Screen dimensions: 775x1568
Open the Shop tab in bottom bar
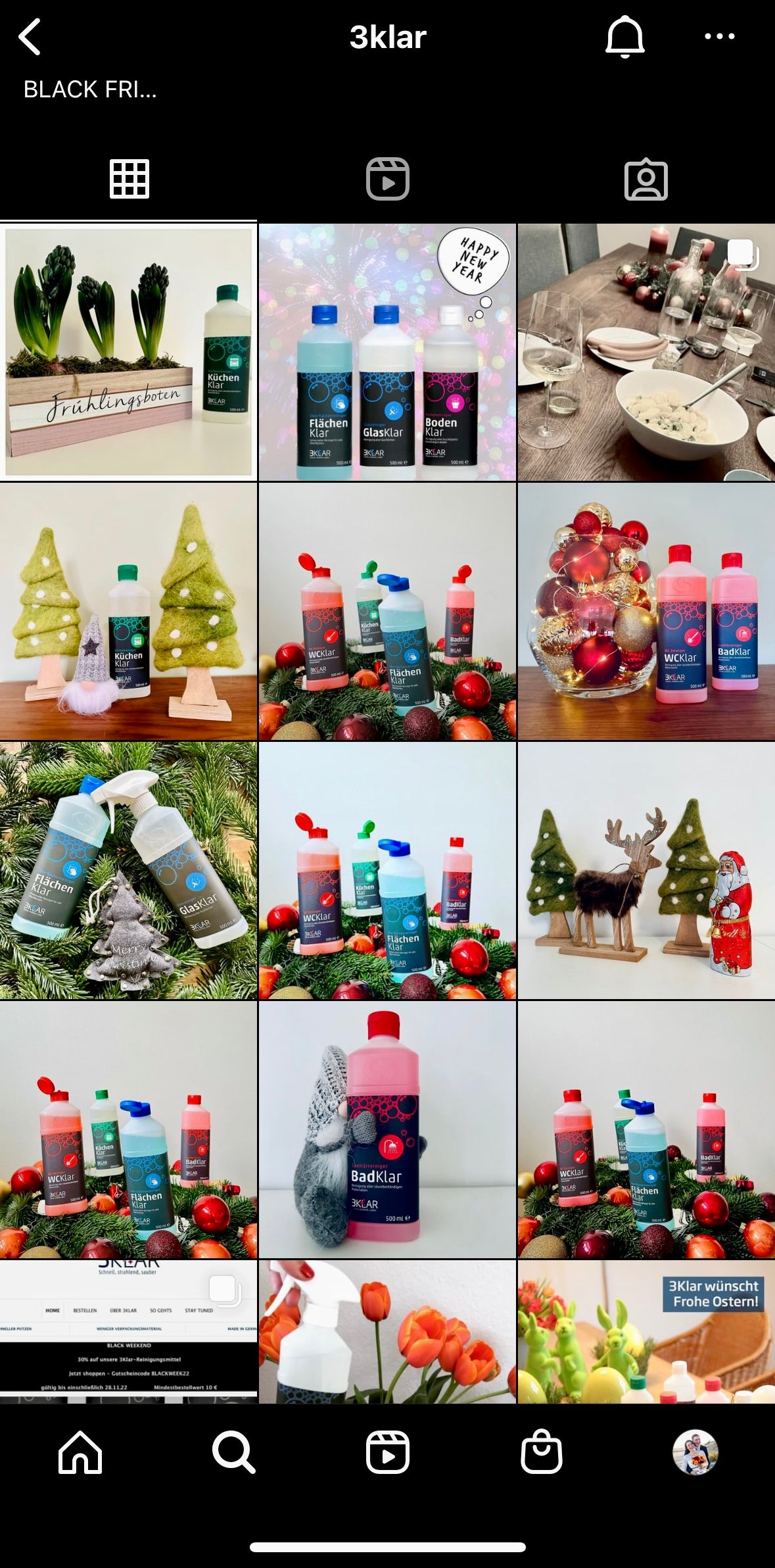(x=541, y=1452)
